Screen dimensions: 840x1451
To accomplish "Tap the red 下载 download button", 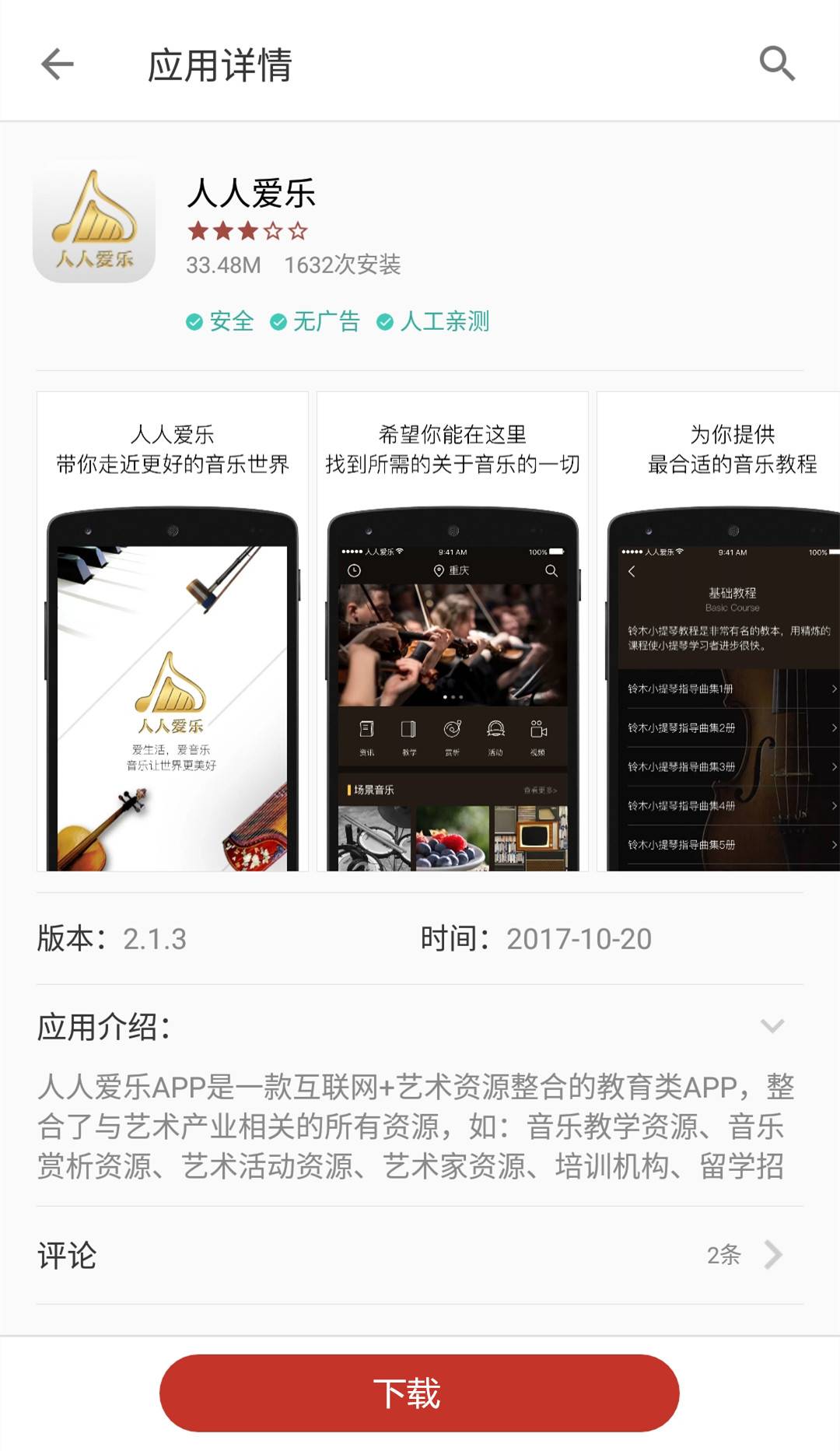I will 419,1393.
